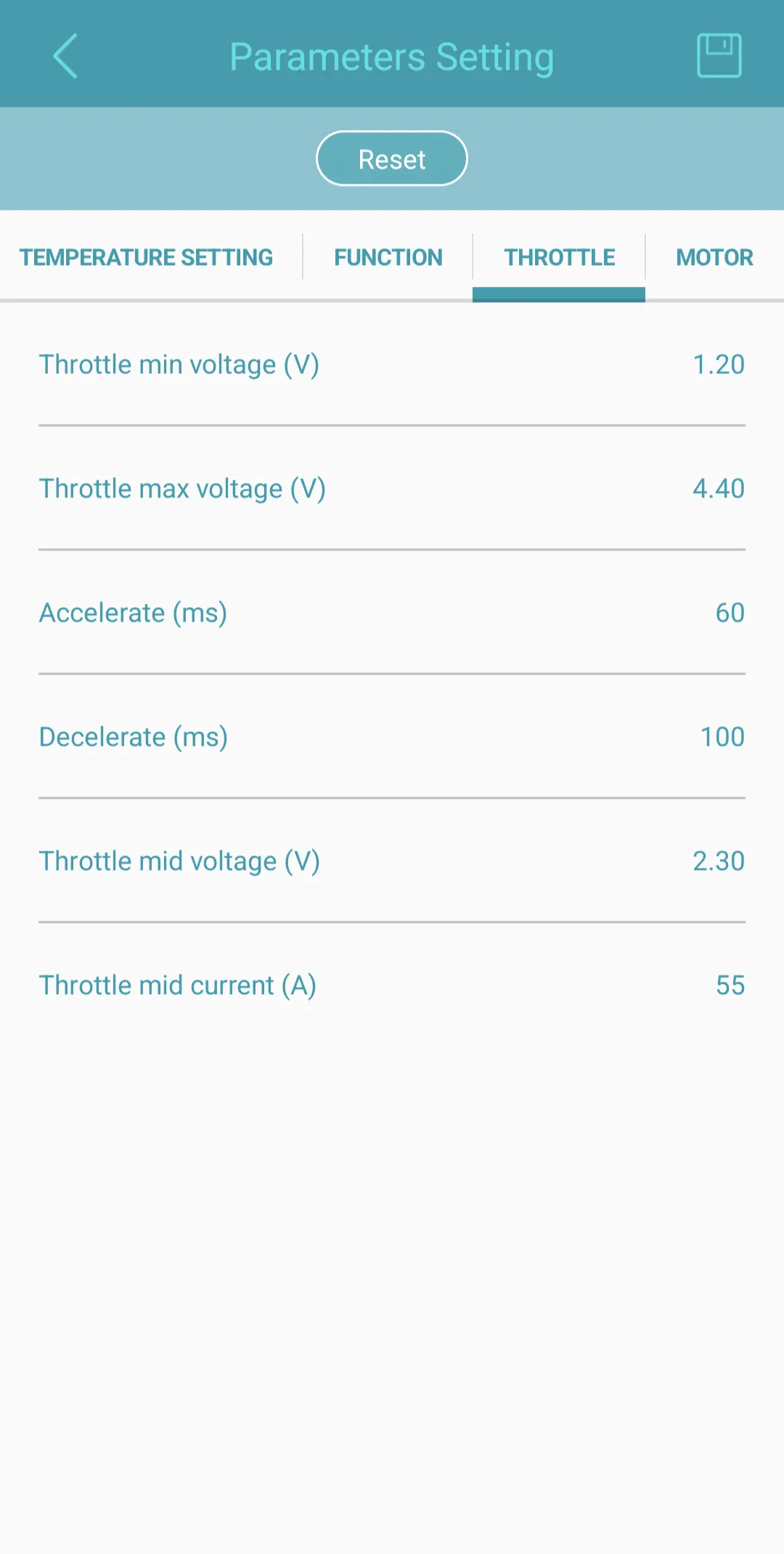Screen dimensions: 784x1554
Task: Go back from Parameters Setting
Action: [x=65, y=56]
